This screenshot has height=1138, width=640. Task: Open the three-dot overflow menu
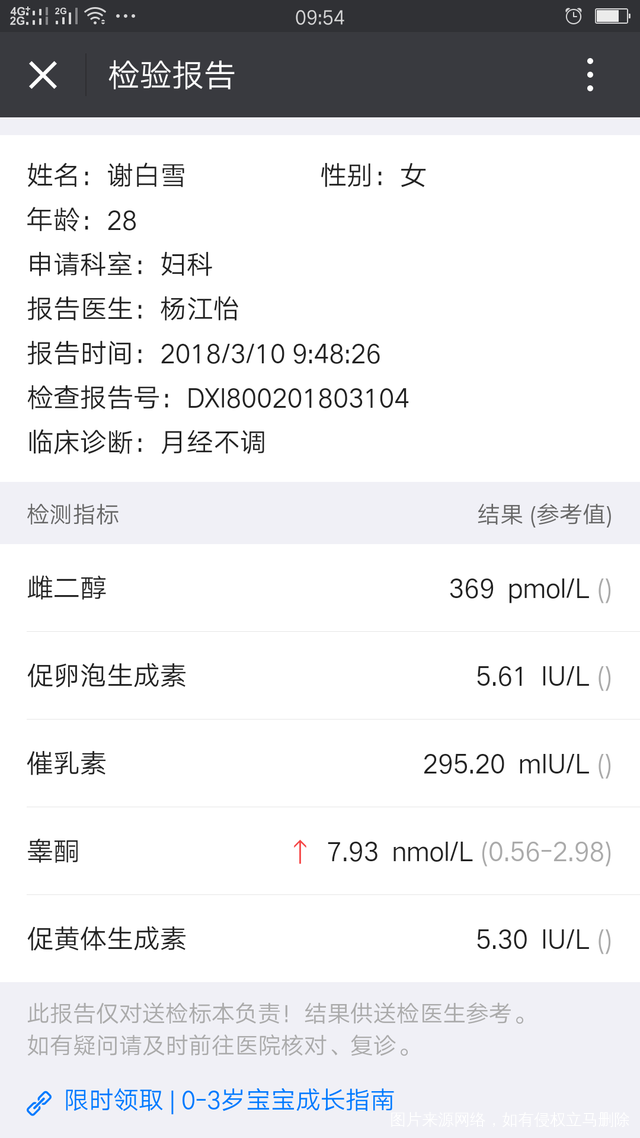590,75
